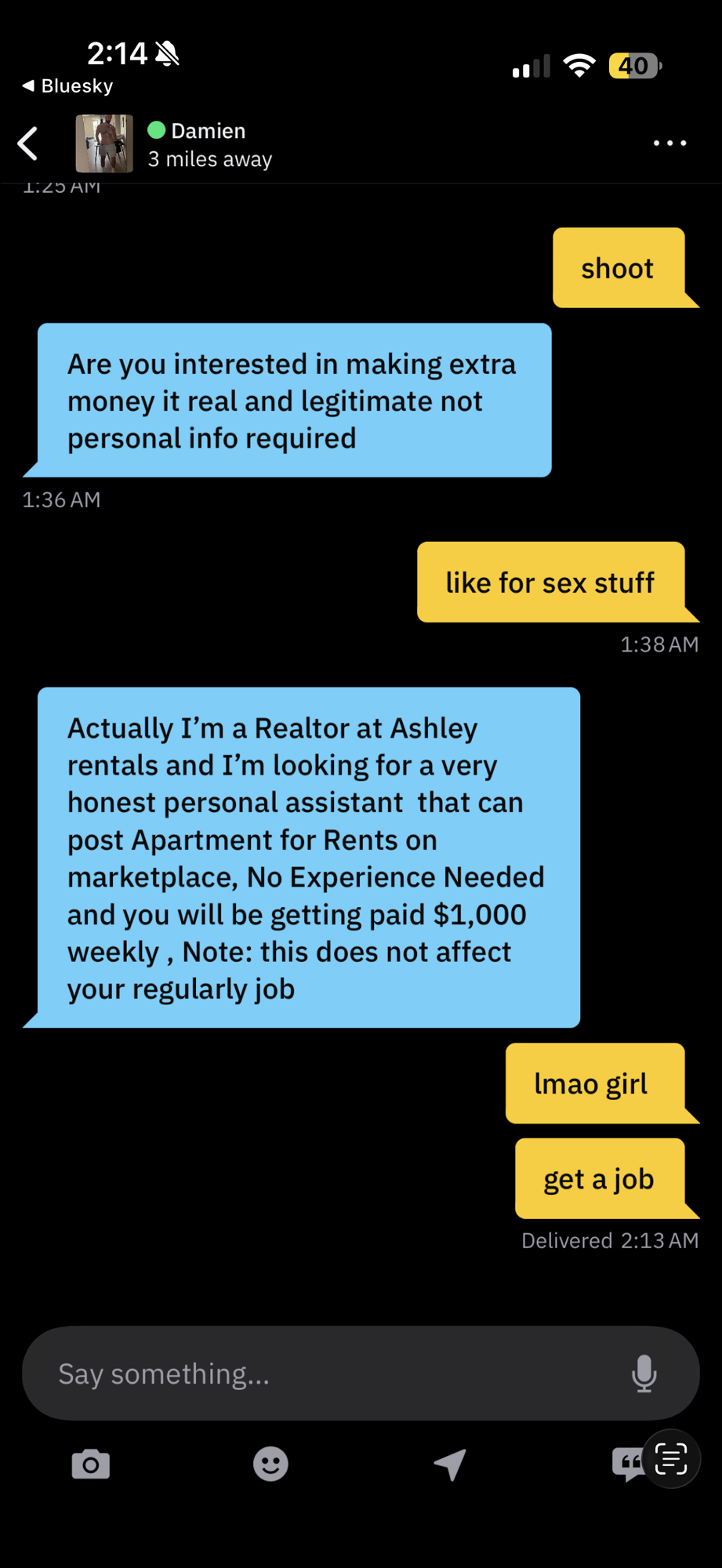The width and height of the screenshot is (722, 1568).
Task: Return to Bluesky app
Action: click(67, 85)
